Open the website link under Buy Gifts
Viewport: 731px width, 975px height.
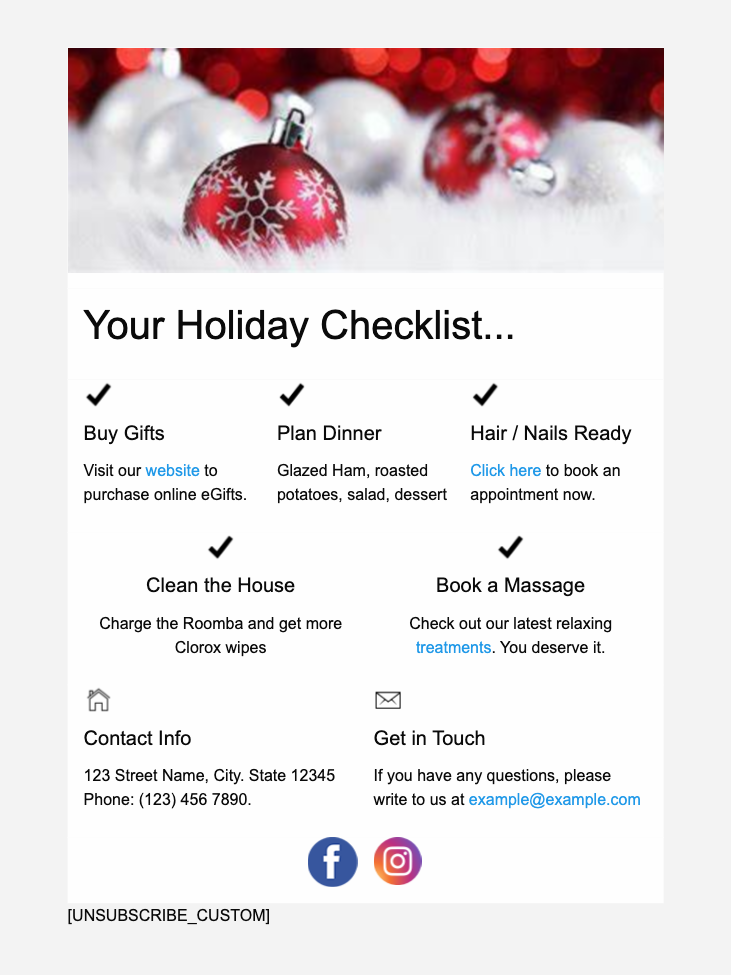coord(172,470)
